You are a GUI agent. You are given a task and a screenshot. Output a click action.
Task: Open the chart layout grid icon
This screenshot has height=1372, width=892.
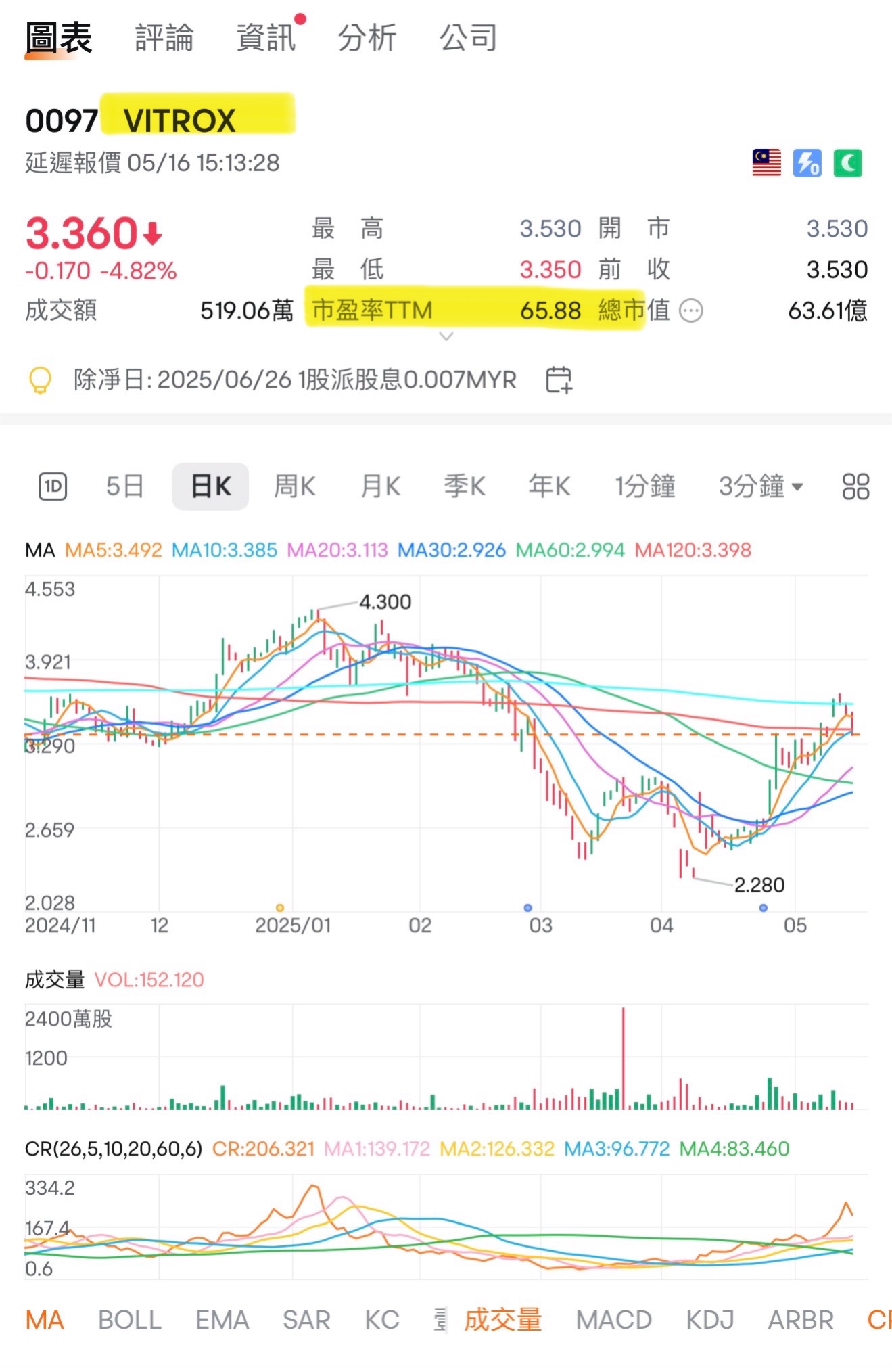tap(855, 486)
